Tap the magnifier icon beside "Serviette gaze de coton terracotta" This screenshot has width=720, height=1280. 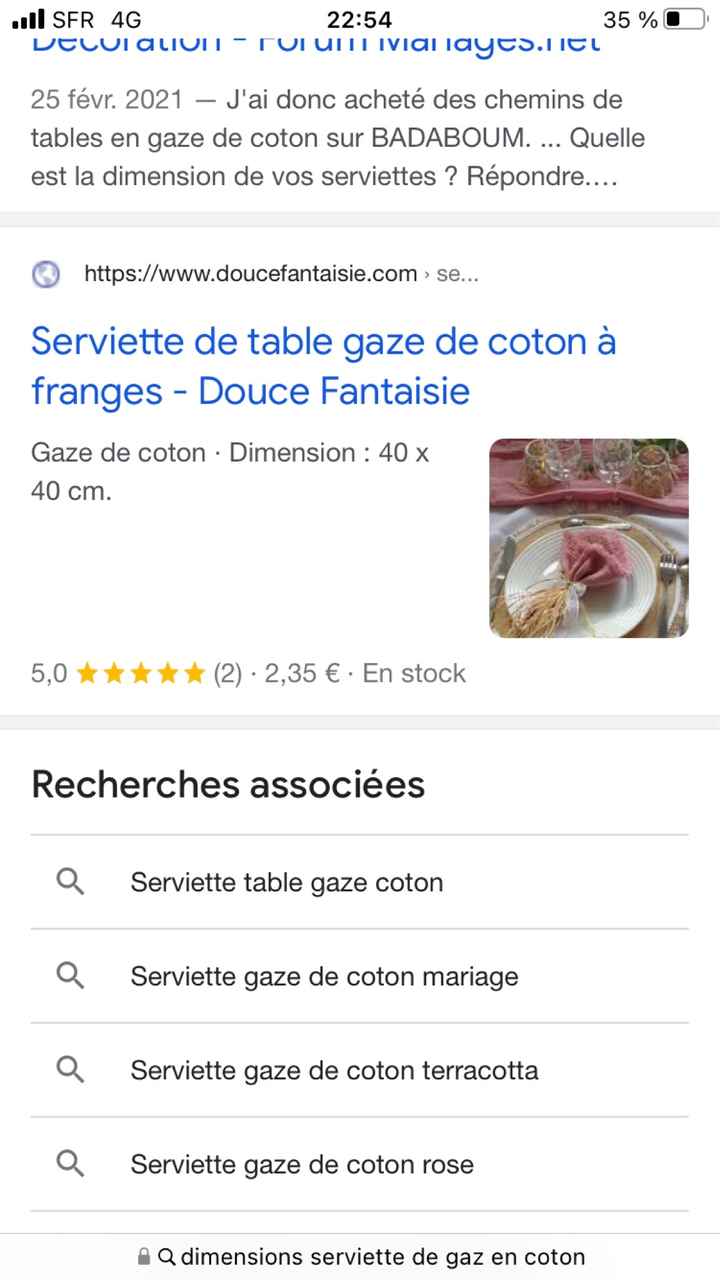pos(69,1070)
